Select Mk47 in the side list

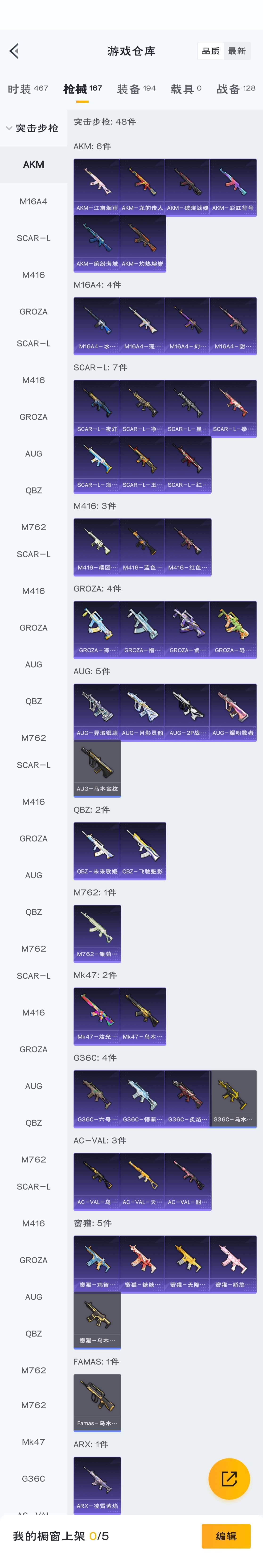click(33, 1442)
